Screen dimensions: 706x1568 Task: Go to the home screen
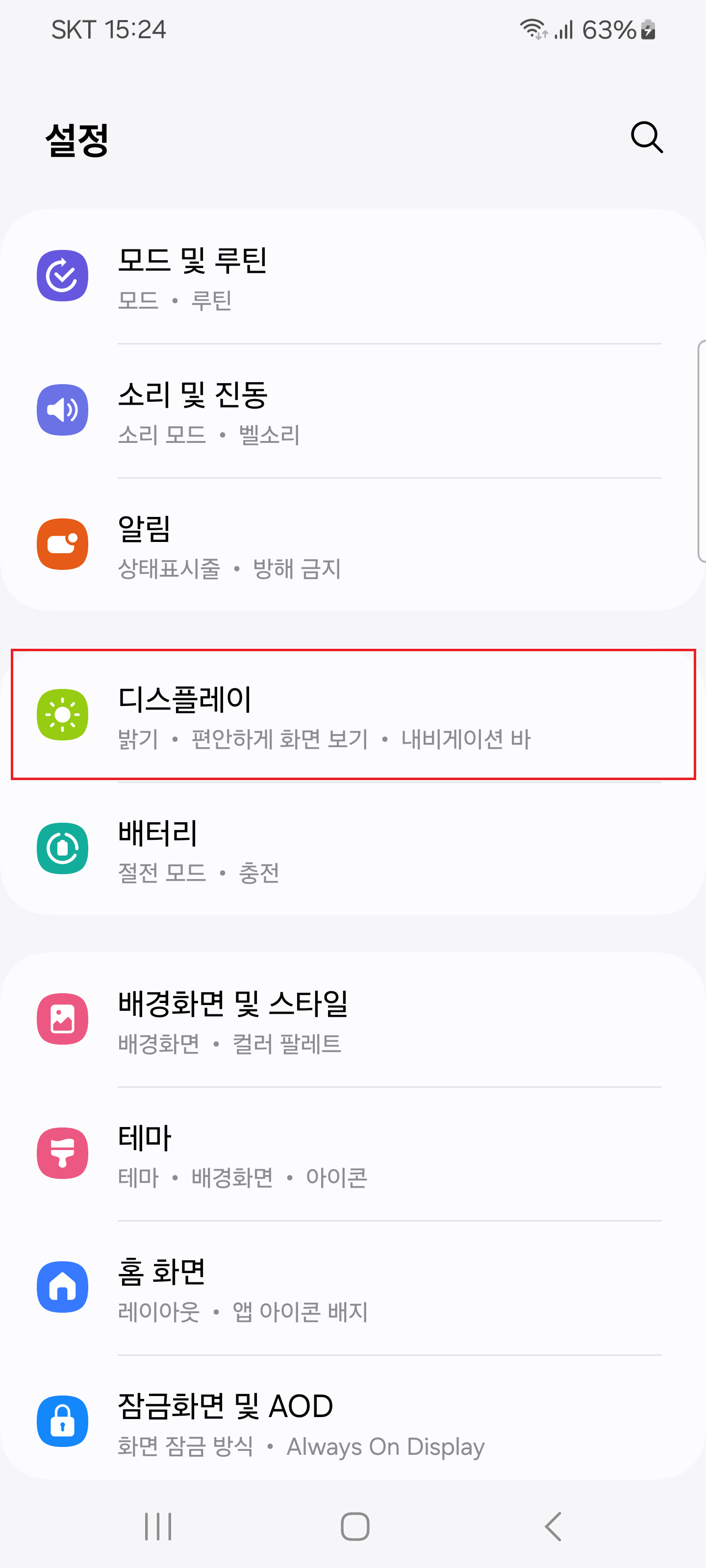(x=354, y=1527)
